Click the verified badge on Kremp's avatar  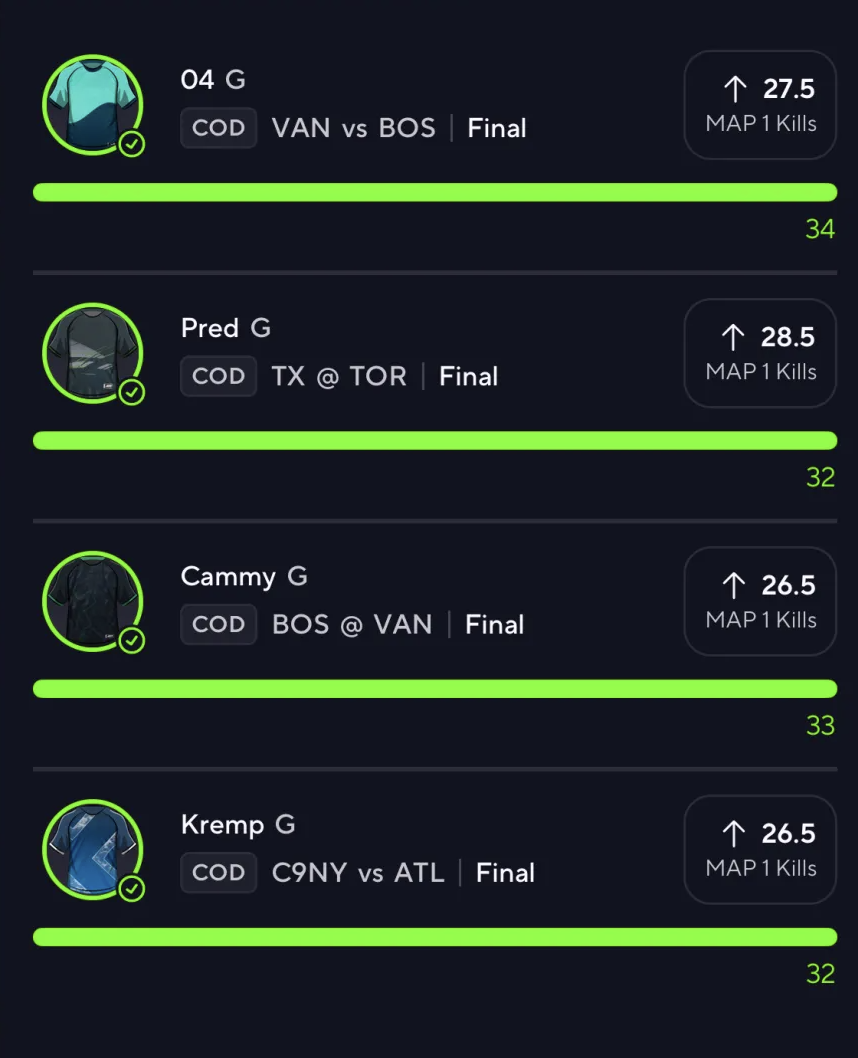click(130, 886)
